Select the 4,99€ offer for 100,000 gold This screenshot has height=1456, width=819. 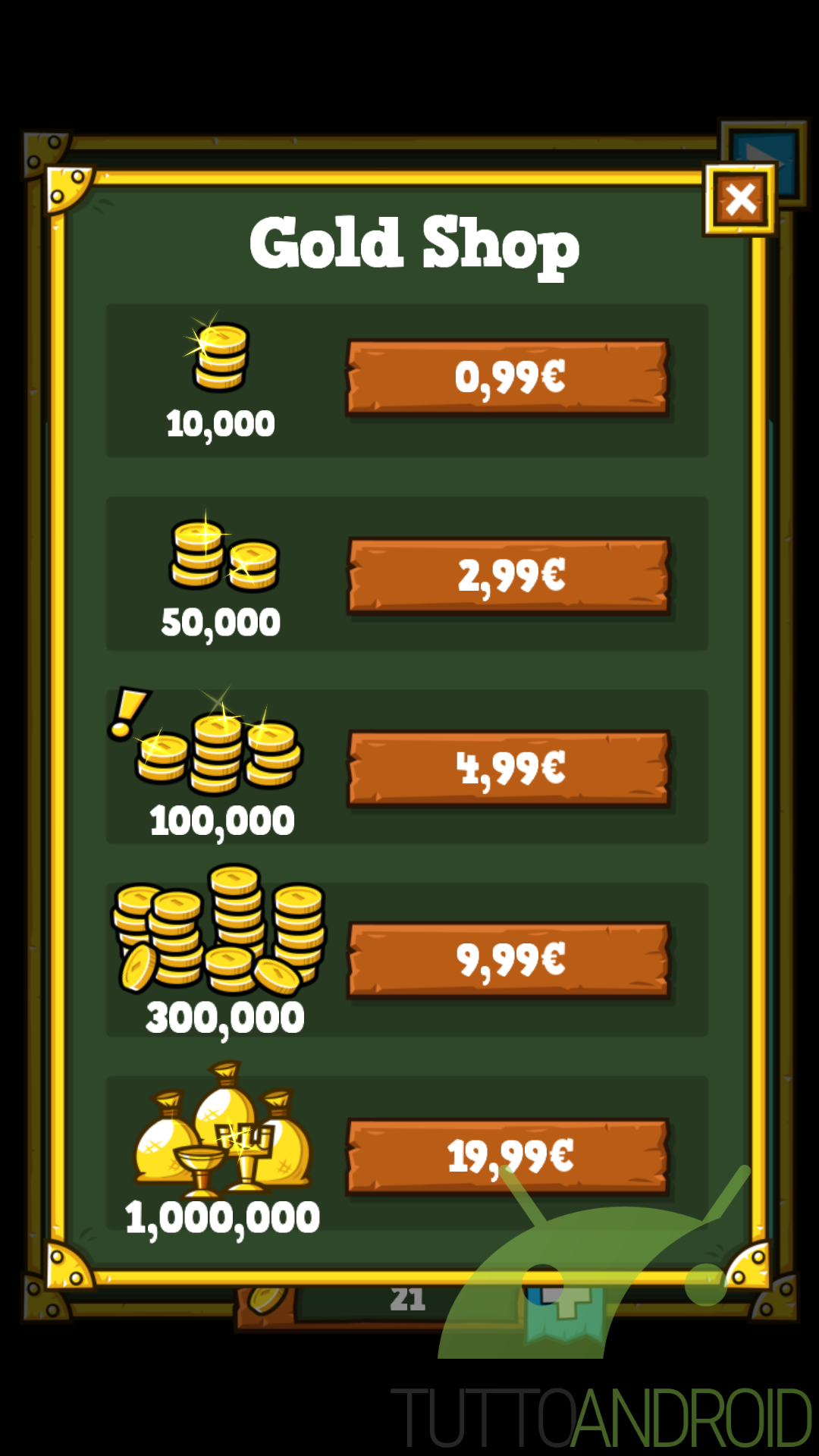508,768
